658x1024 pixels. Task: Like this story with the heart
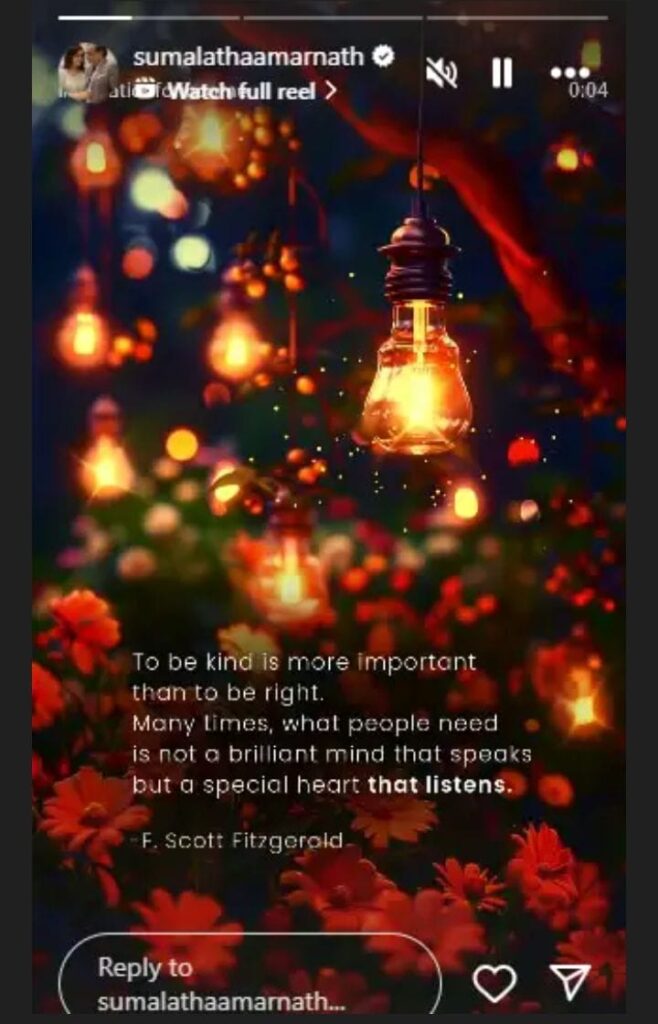point(494,983)
